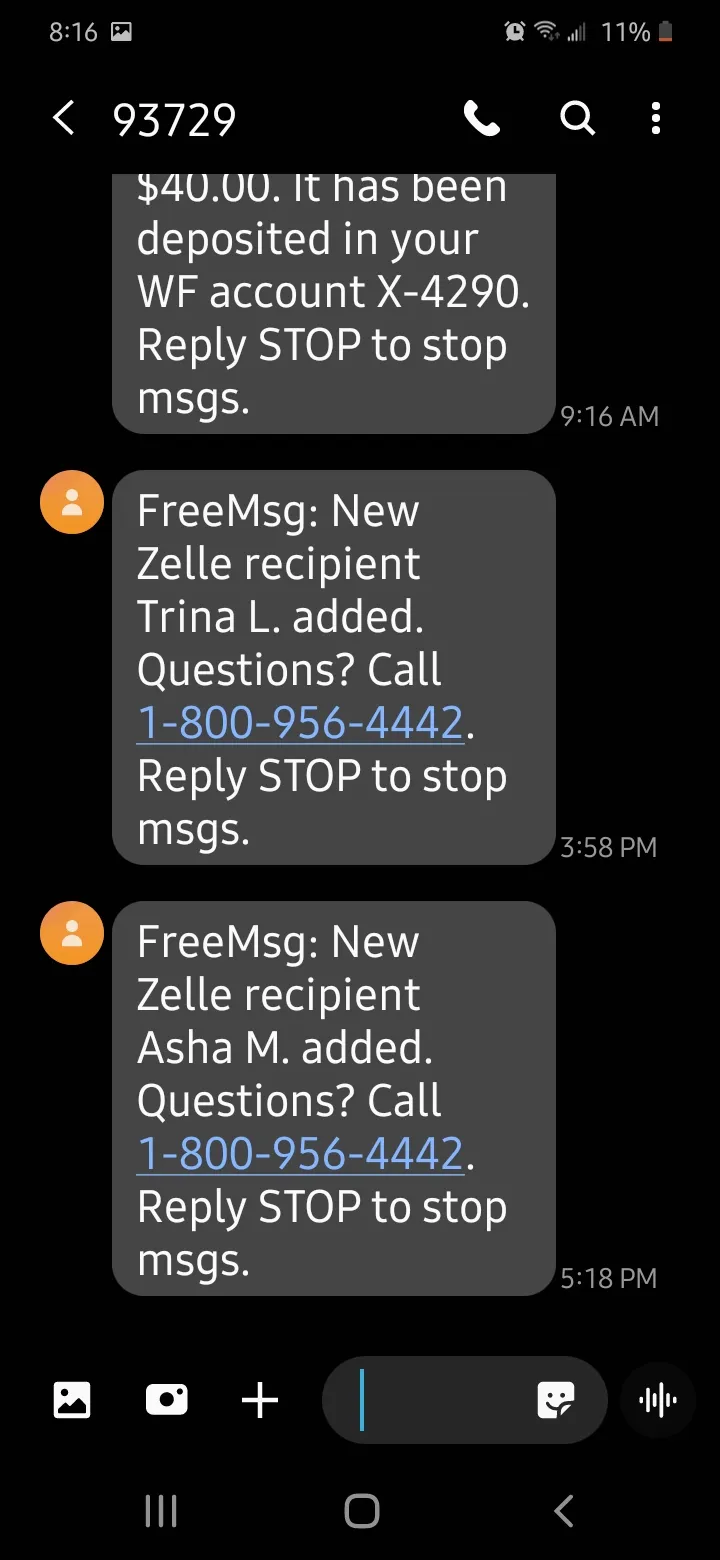The height and width of the screenshot is (1560, 720).
Task: Tap the phone number in the Trina L. message
Action: (300, 723)
